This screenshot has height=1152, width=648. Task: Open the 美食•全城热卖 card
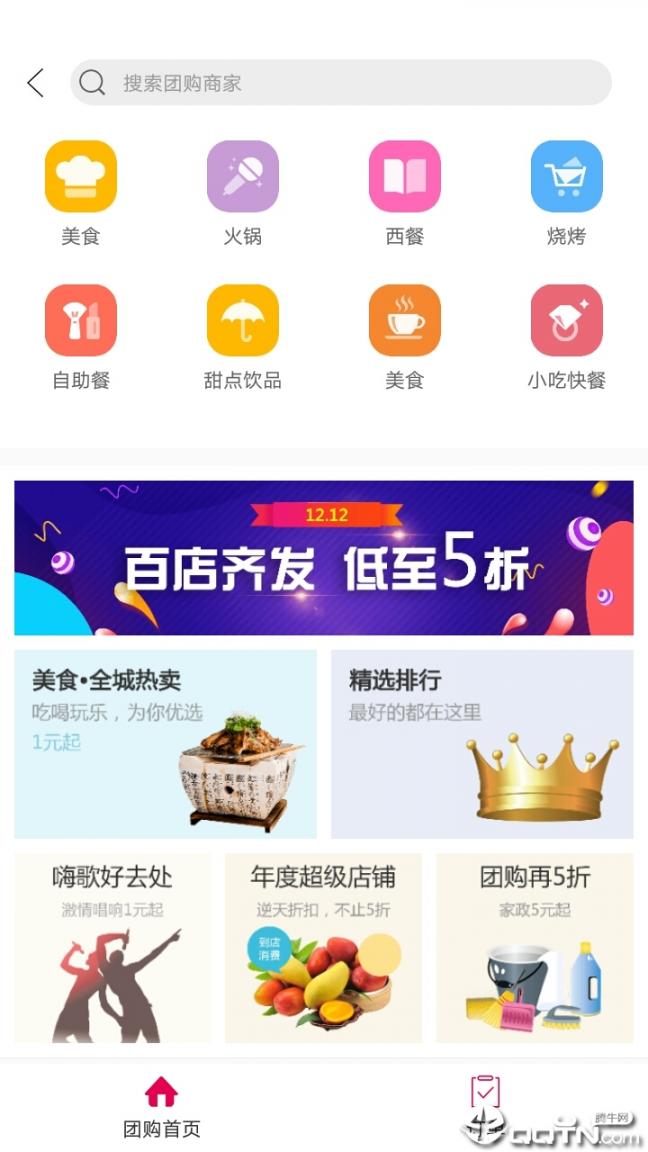coord(165,744)
